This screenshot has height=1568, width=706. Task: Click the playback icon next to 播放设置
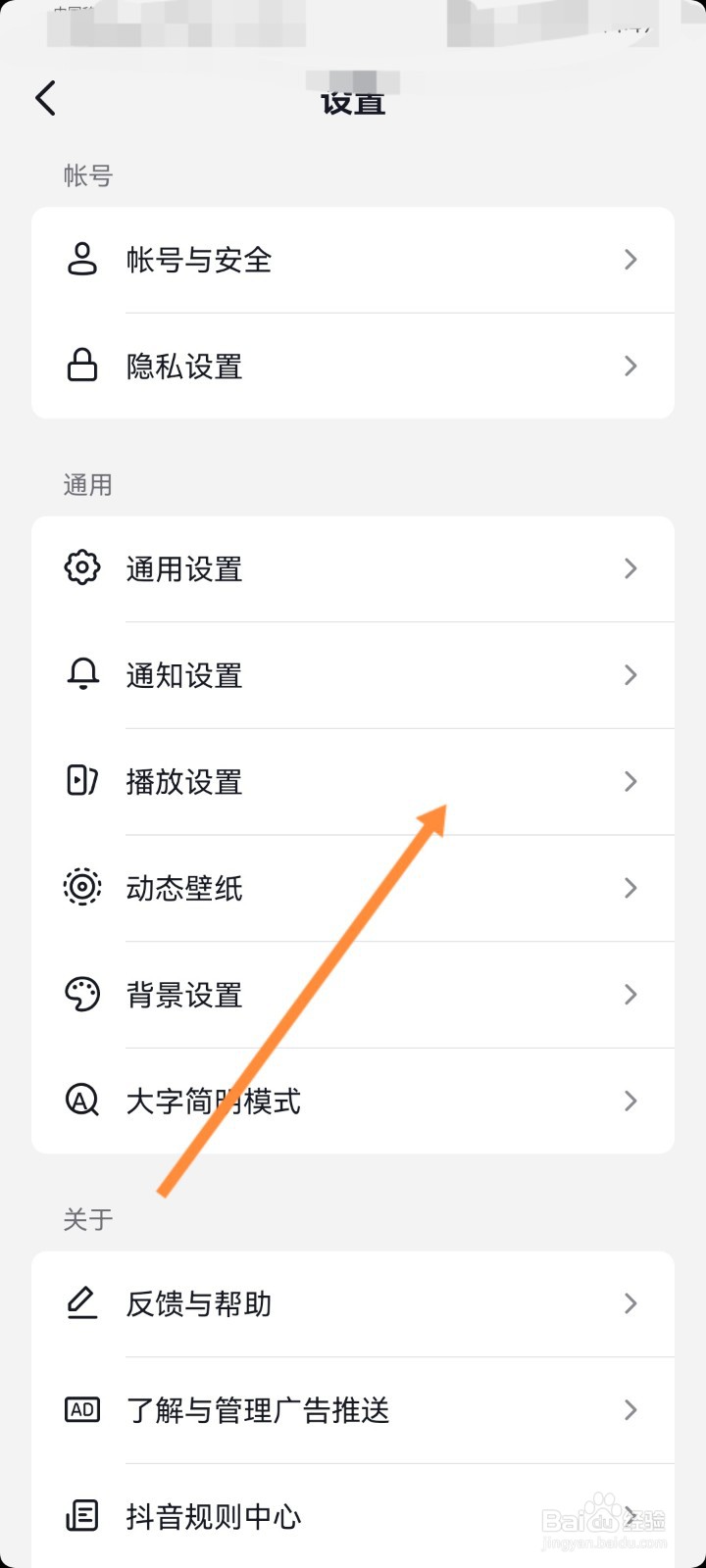tap(82, 781)
